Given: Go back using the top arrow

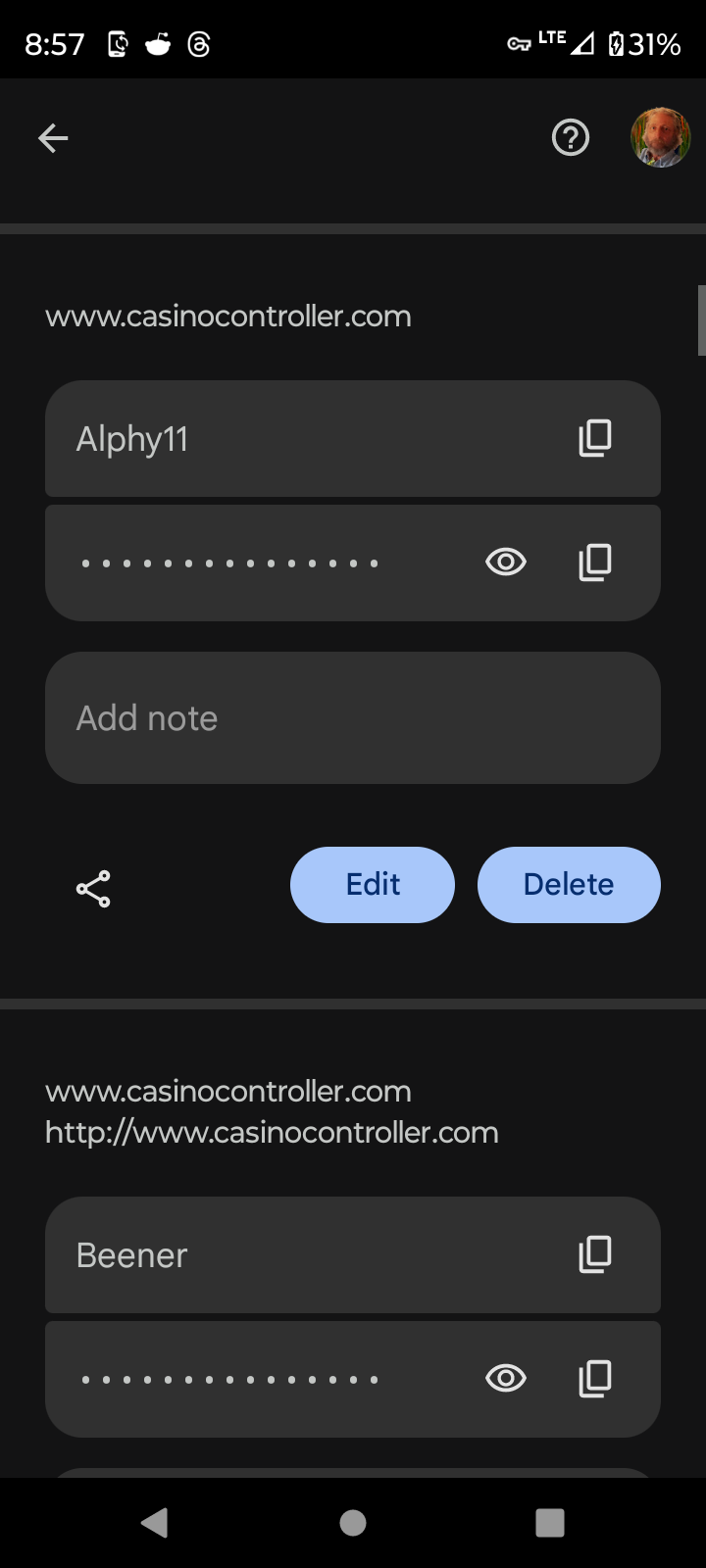Looking at the screenshot, I should (x=53, y=138).
